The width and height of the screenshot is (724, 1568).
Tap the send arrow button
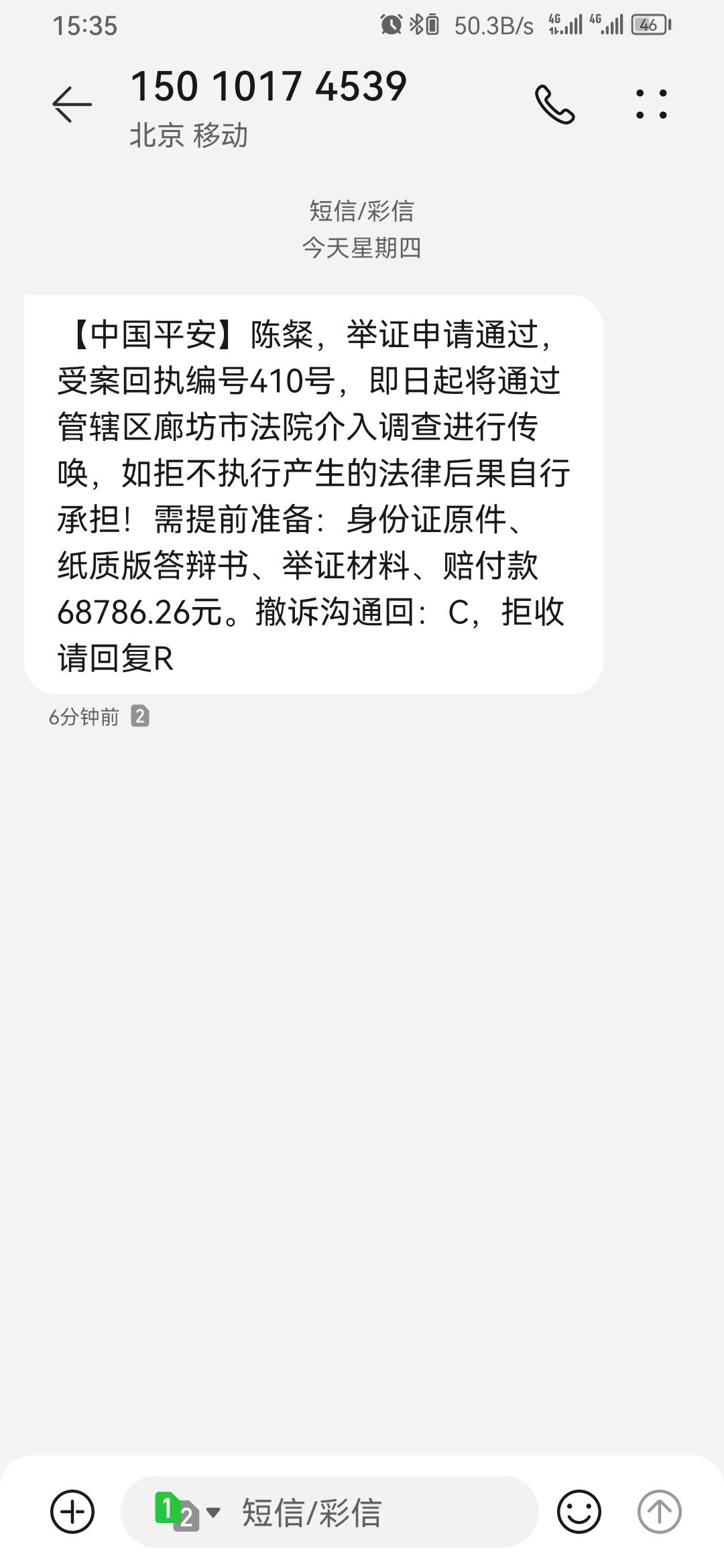pyautogui.click(x=659, y=1511)
